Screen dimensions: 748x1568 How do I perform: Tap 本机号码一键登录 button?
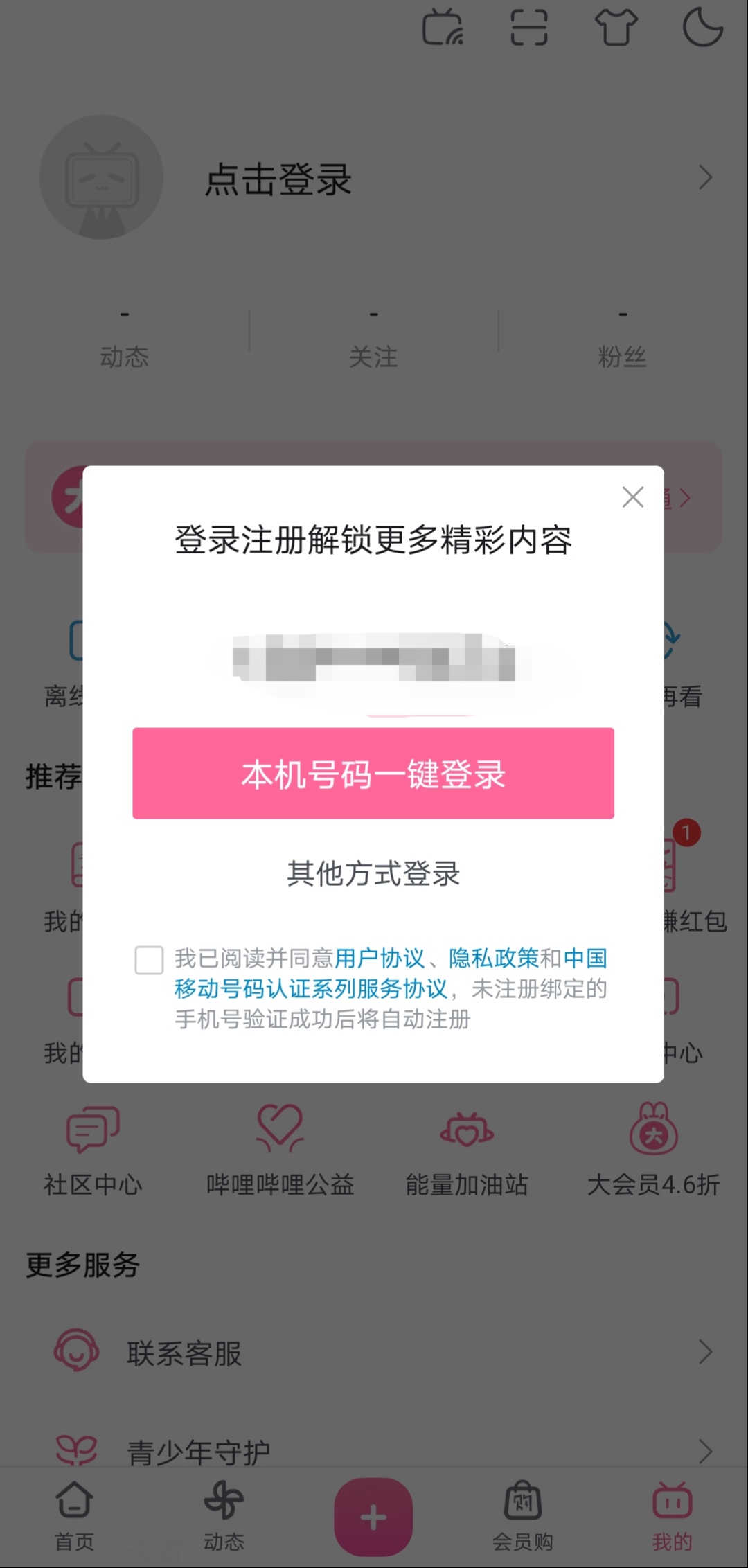[x=373, y=773]
